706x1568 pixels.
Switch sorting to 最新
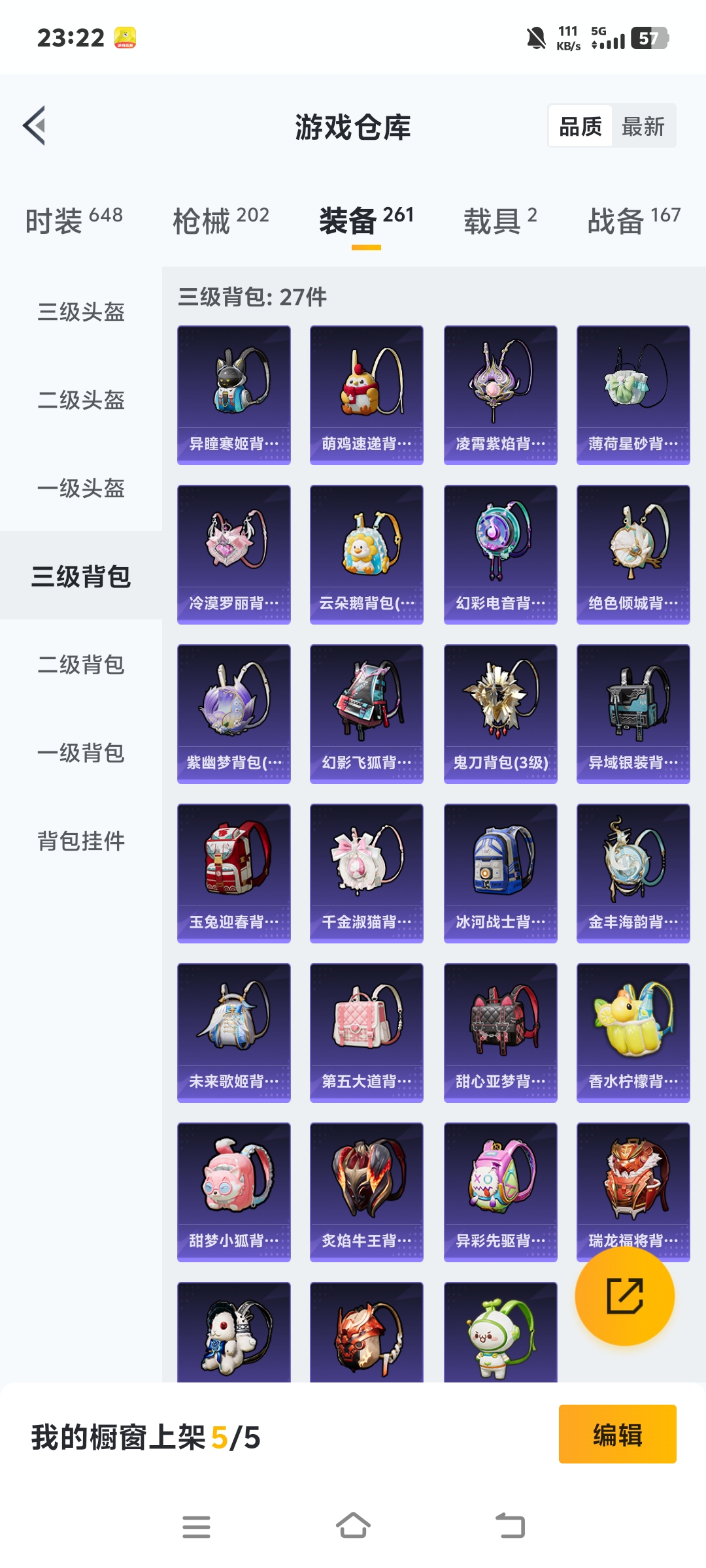click(x=641, y=125)
